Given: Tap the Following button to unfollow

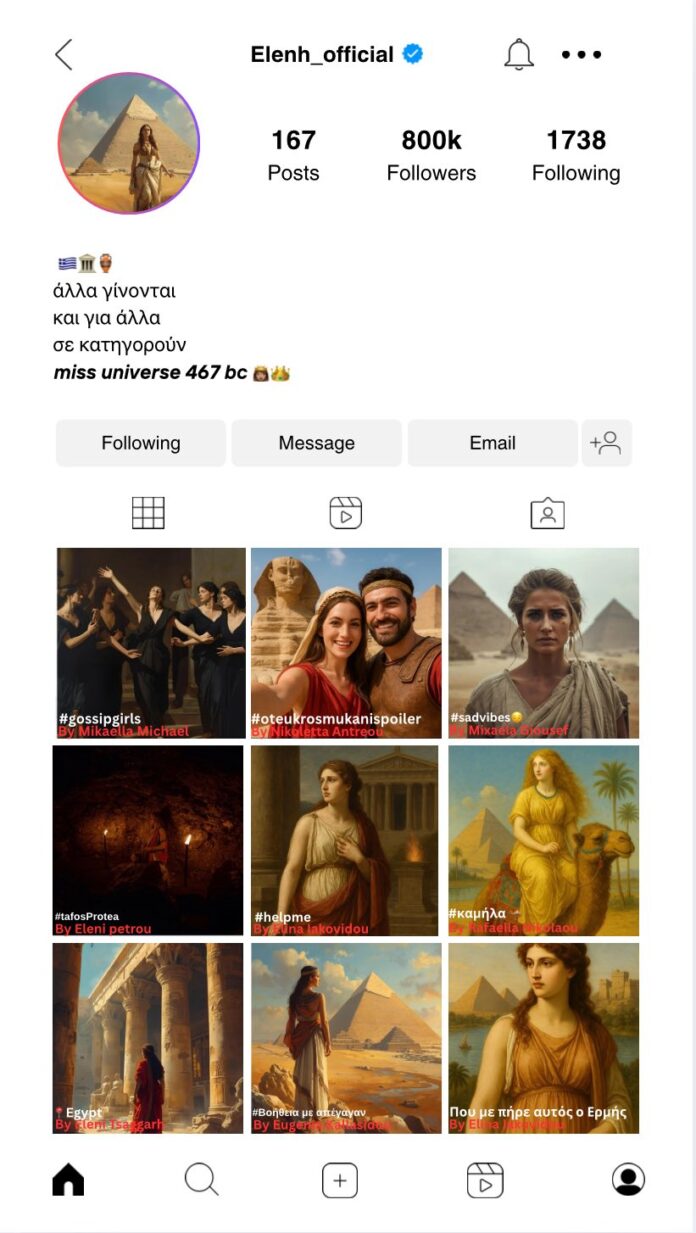Looking at the screenshot, I should (141, 443).
